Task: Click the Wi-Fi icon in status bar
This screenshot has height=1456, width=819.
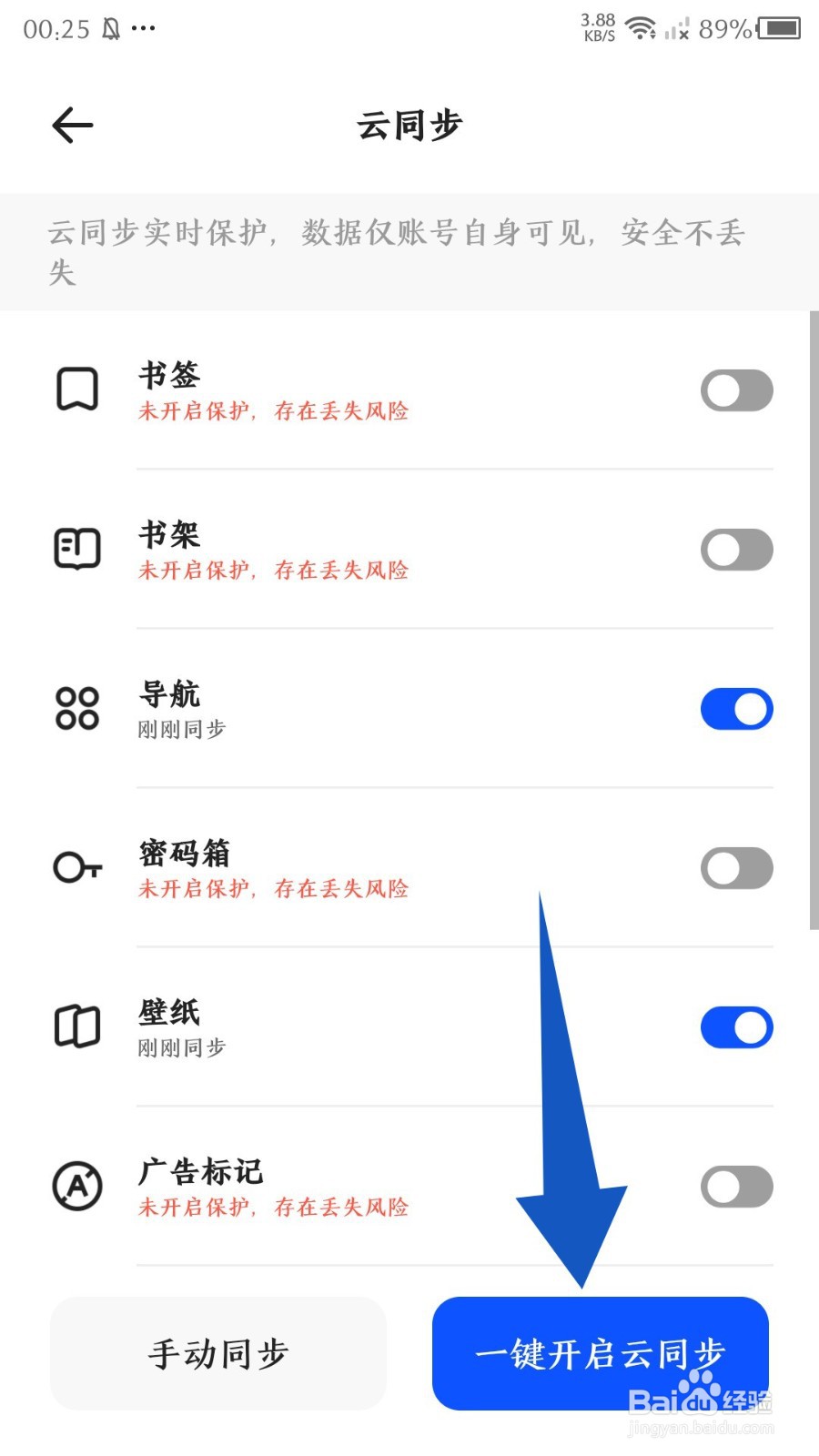Action: [x=642, y=27]
